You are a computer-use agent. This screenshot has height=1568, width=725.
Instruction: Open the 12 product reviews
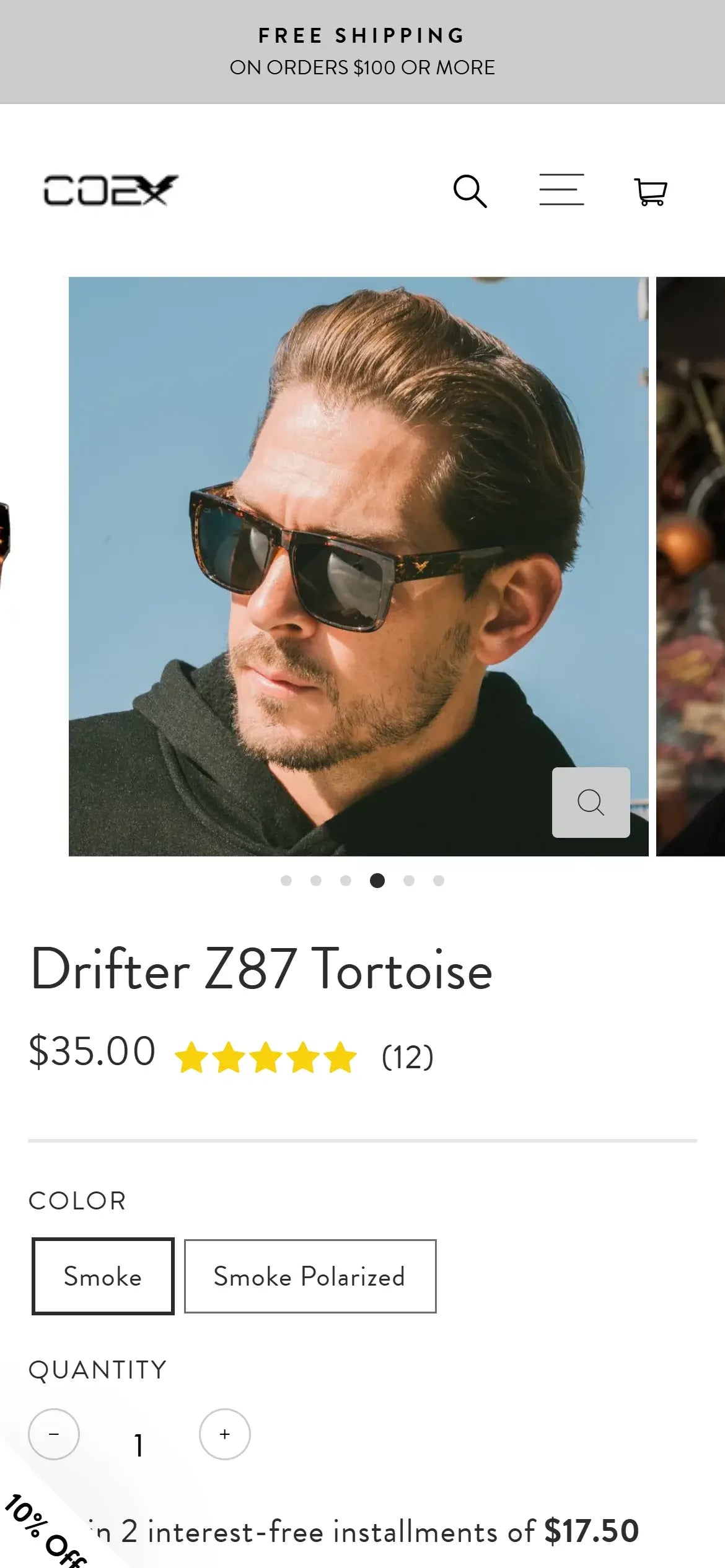[x=407, y=1057]
